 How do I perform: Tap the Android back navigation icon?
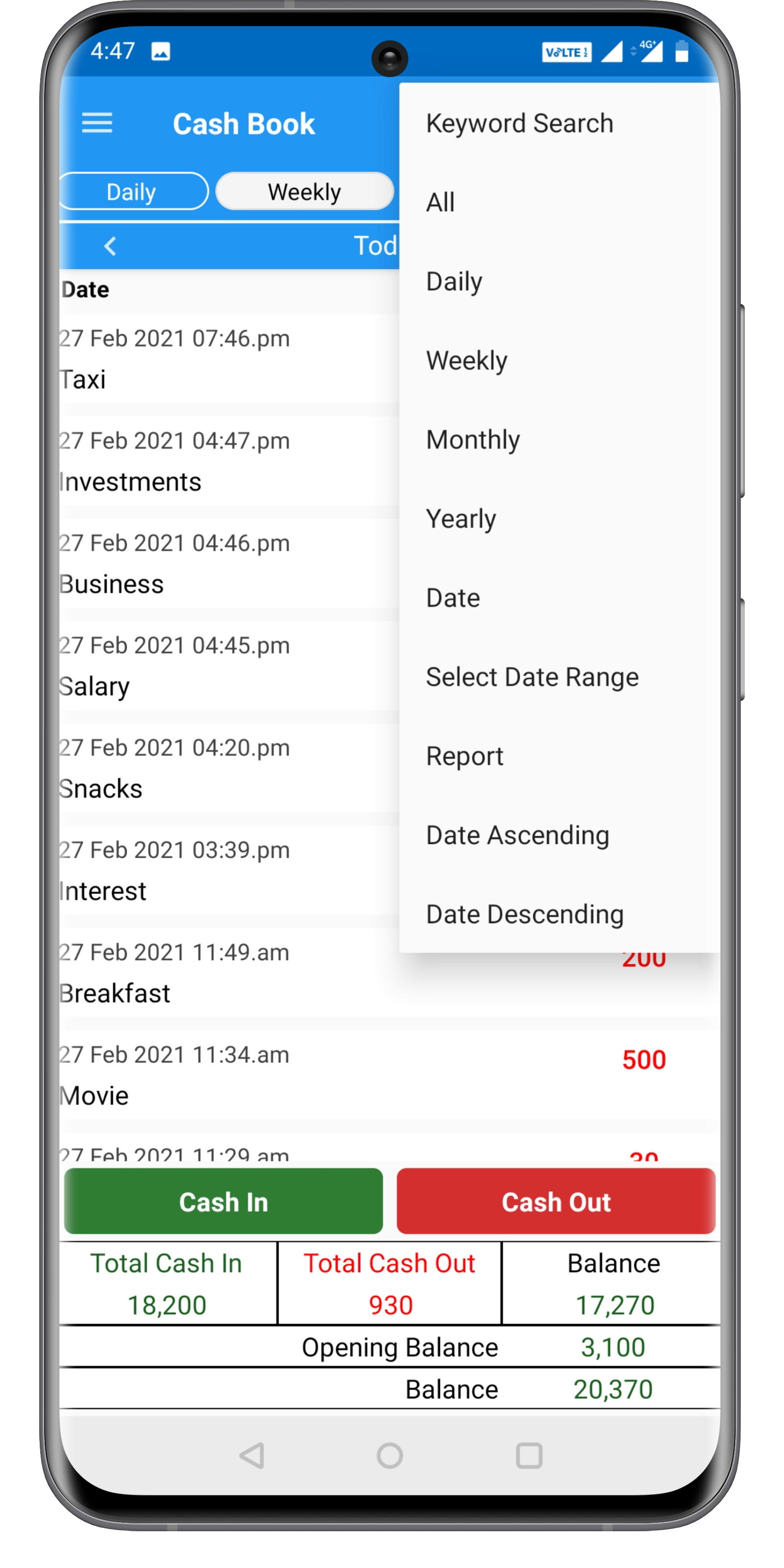[x=251, y=1456]
